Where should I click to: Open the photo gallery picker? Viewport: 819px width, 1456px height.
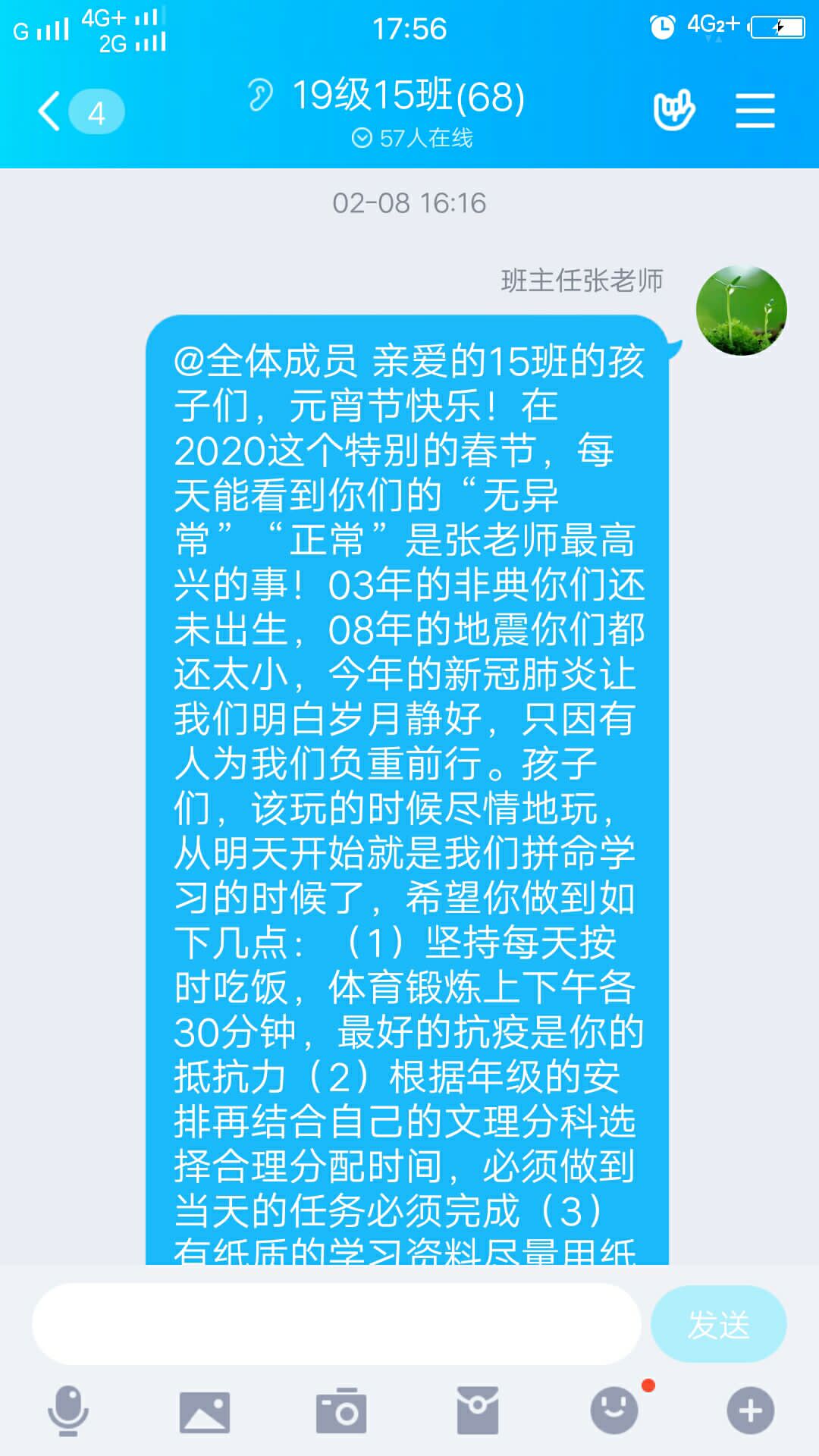(205, 1411)
